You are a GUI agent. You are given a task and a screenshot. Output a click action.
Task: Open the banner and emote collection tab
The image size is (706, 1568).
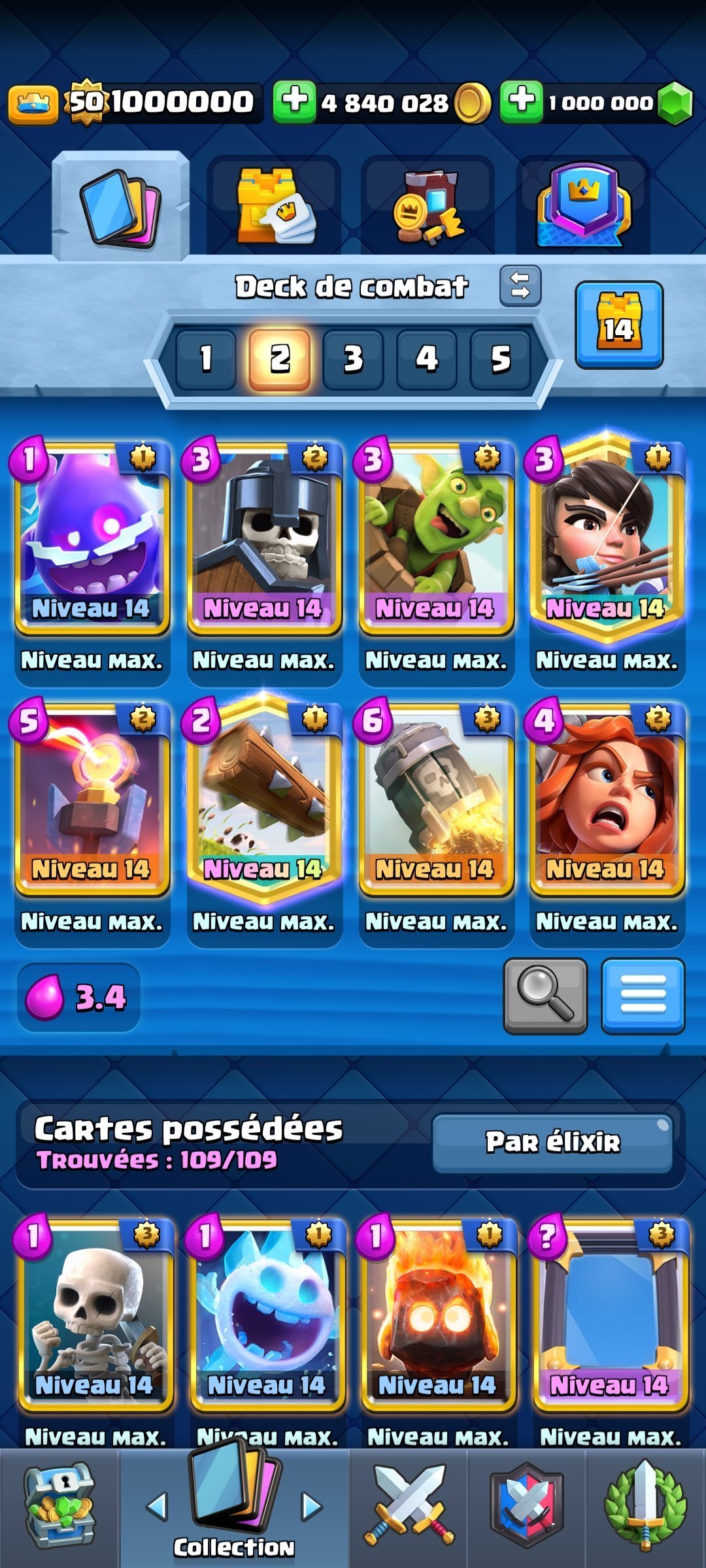click(428, 206)
